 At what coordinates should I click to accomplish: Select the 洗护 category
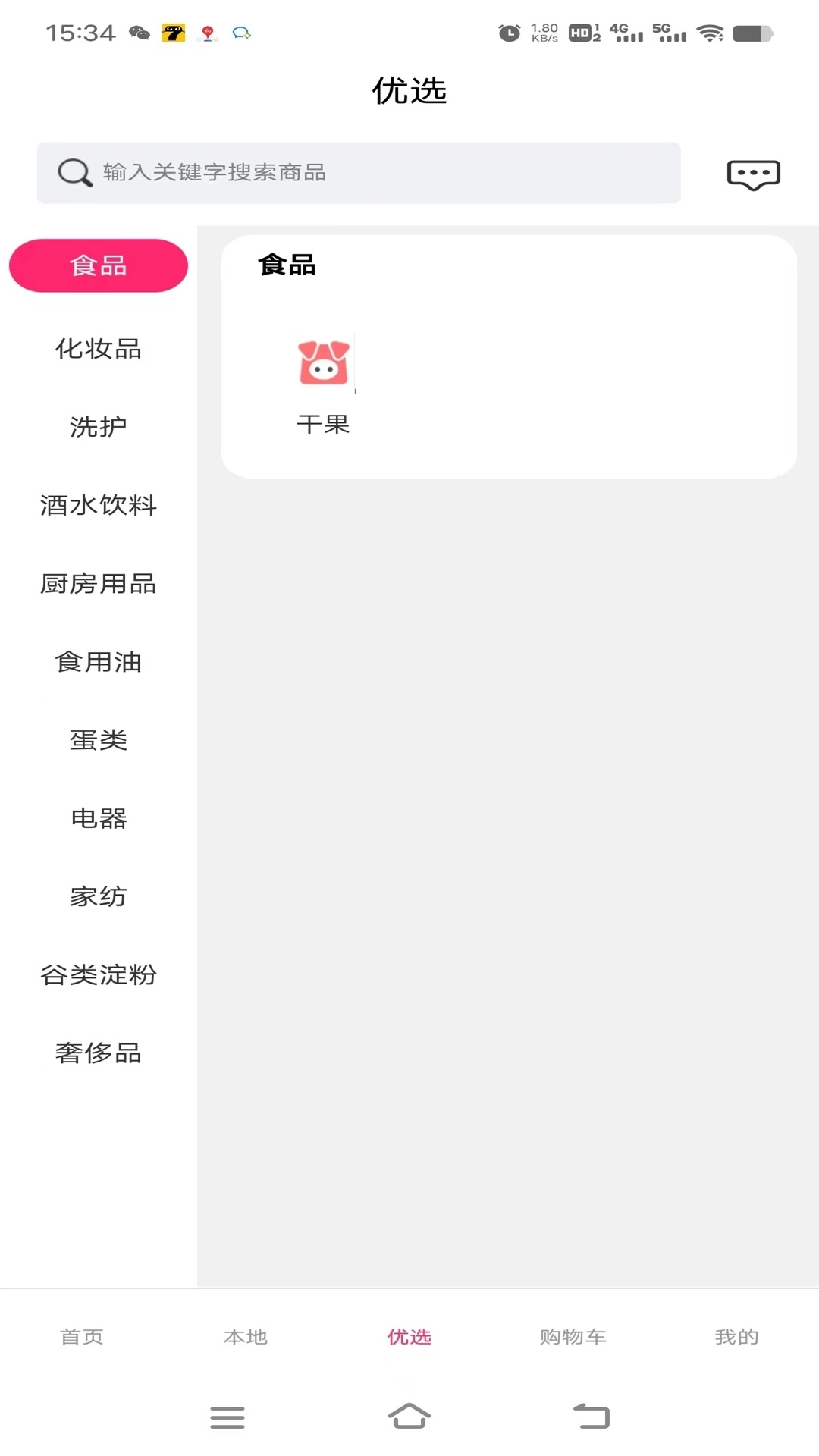pos(98,427)
